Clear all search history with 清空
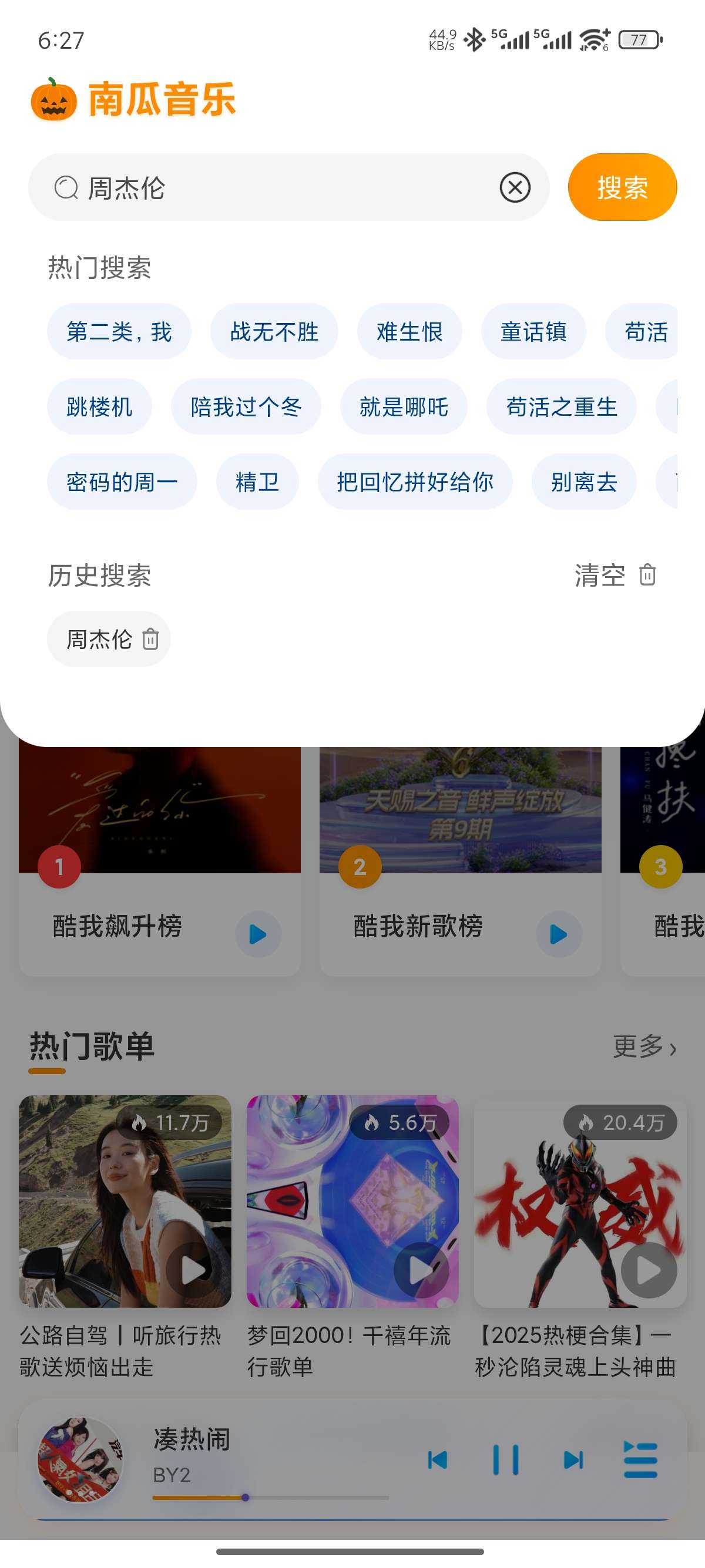705x1568 pixels. pos(615,575)
